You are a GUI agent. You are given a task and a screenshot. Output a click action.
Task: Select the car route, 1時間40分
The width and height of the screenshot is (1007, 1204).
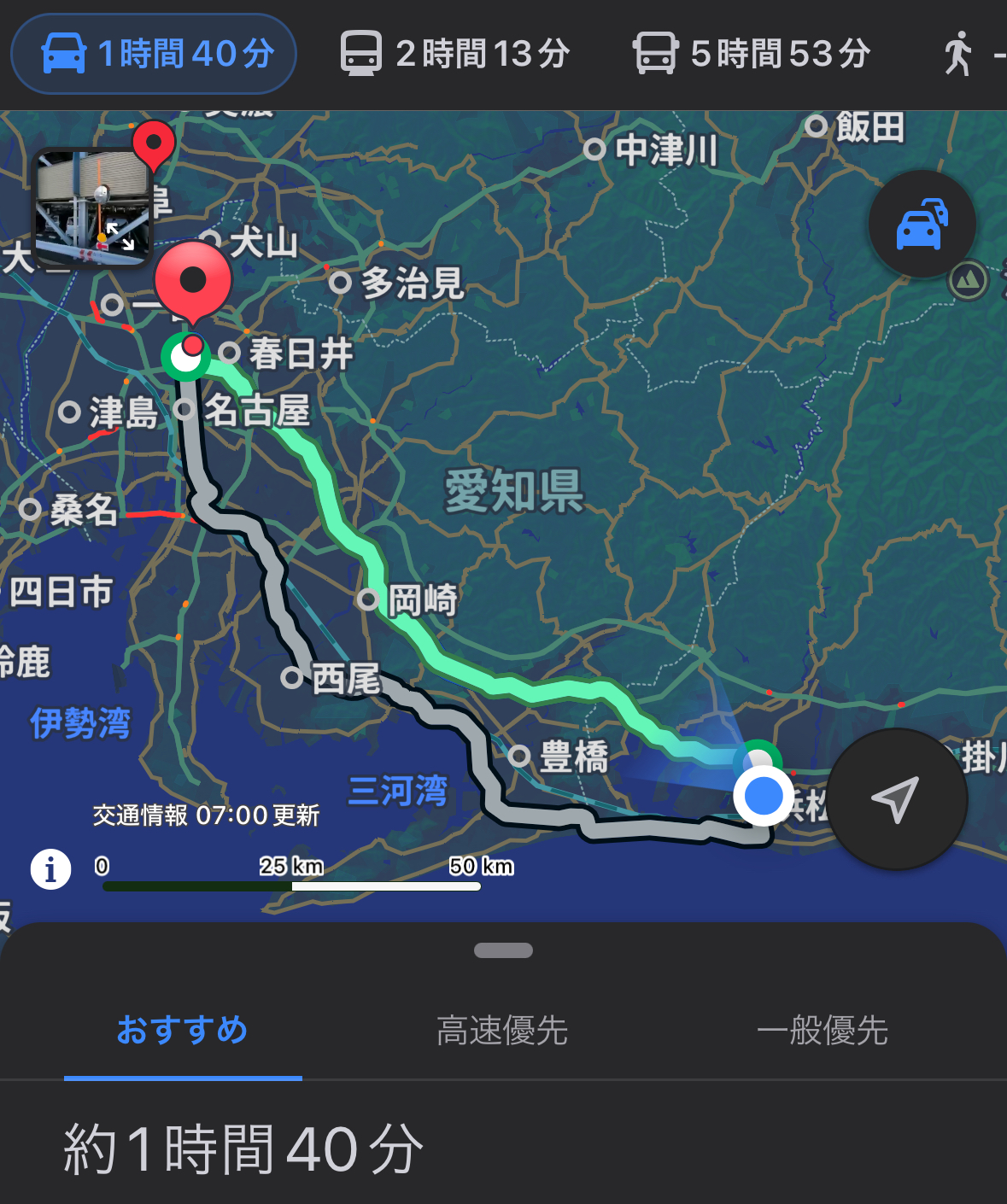tap(154, 54)
